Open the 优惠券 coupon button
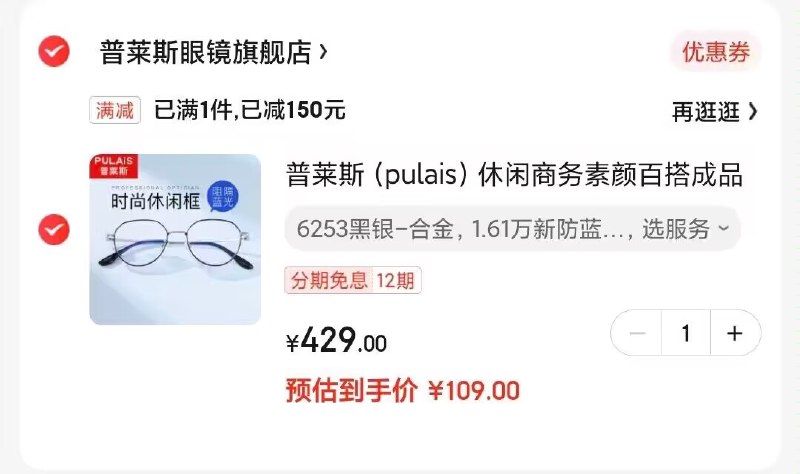This screenshot has height=474, width=800. point(715,52)
